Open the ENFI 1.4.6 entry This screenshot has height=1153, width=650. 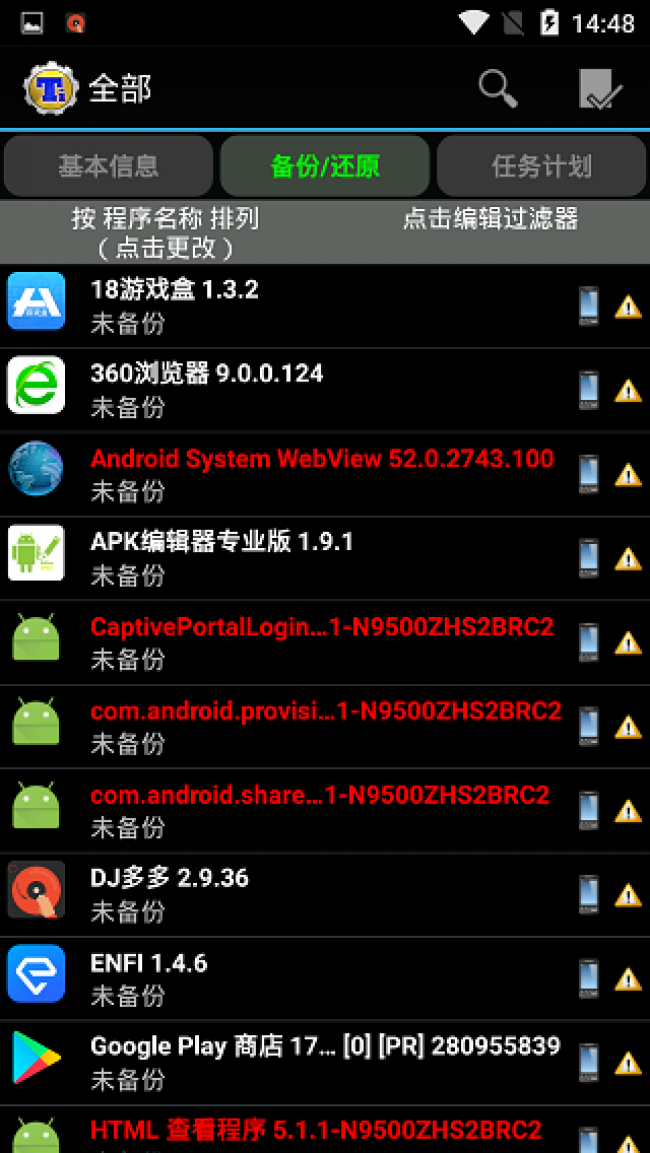tap(300, 978)
